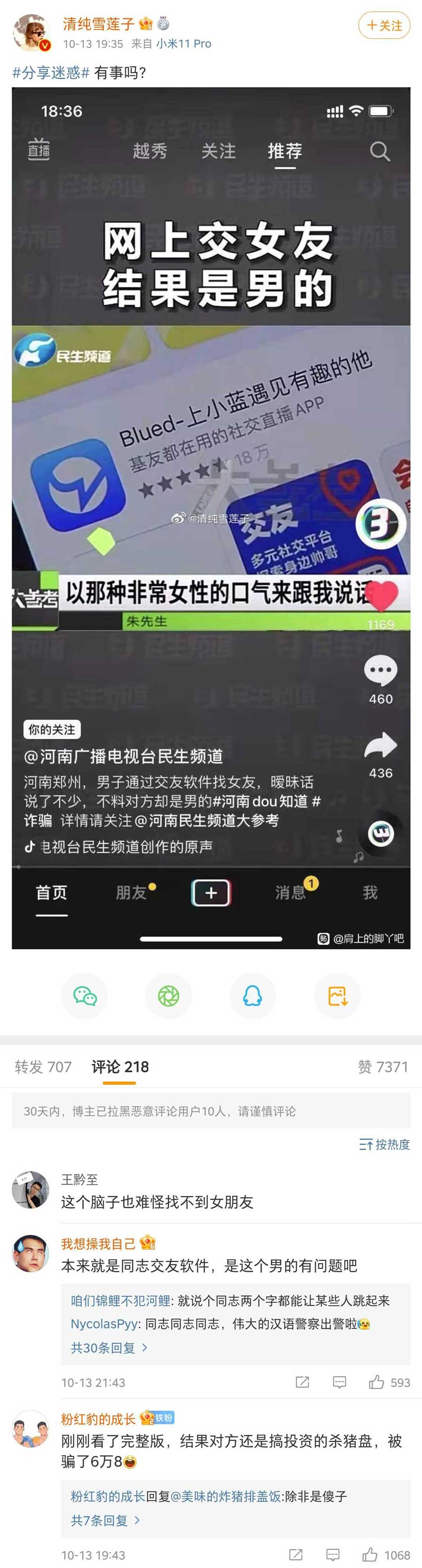
Task: Expand 共30条回复 under 我想操我自己's comment
Action: [x=108, y=1348]
